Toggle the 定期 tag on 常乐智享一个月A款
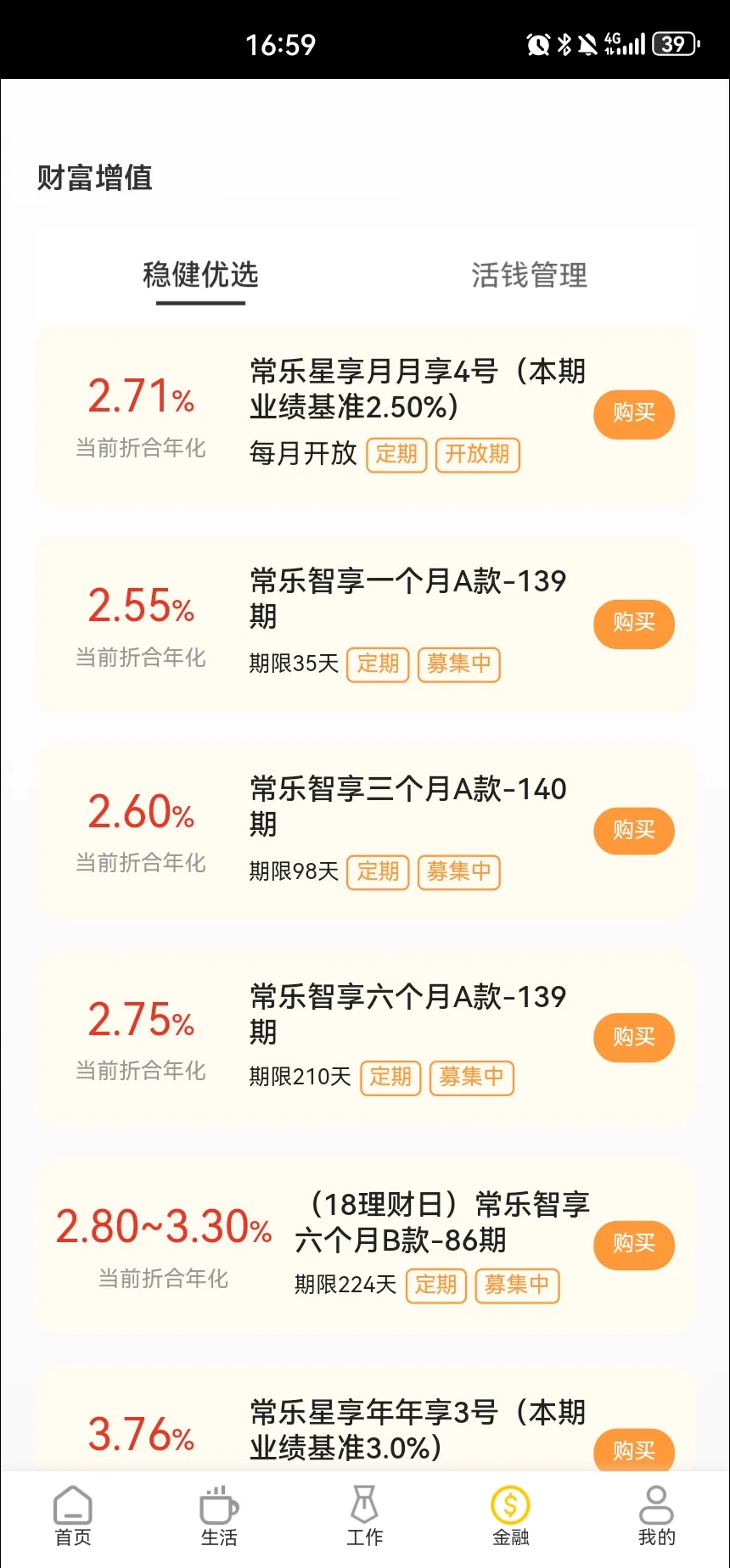This screenshot has width=730, height=1568. click(378, 665)
